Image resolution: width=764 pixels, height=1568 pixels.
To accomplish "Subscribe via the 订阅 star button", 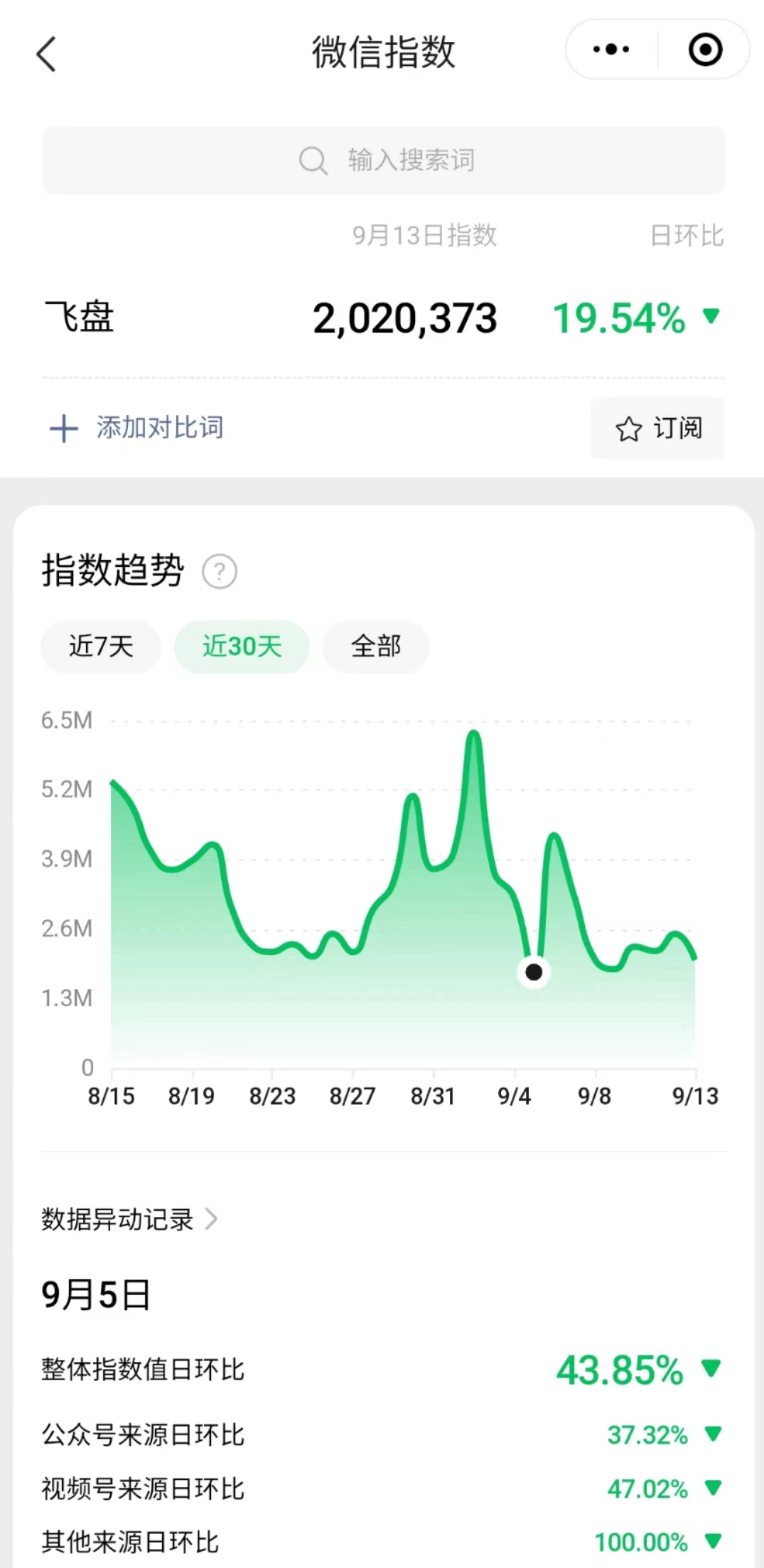I will pyautogui.click(x=657, y=428).
